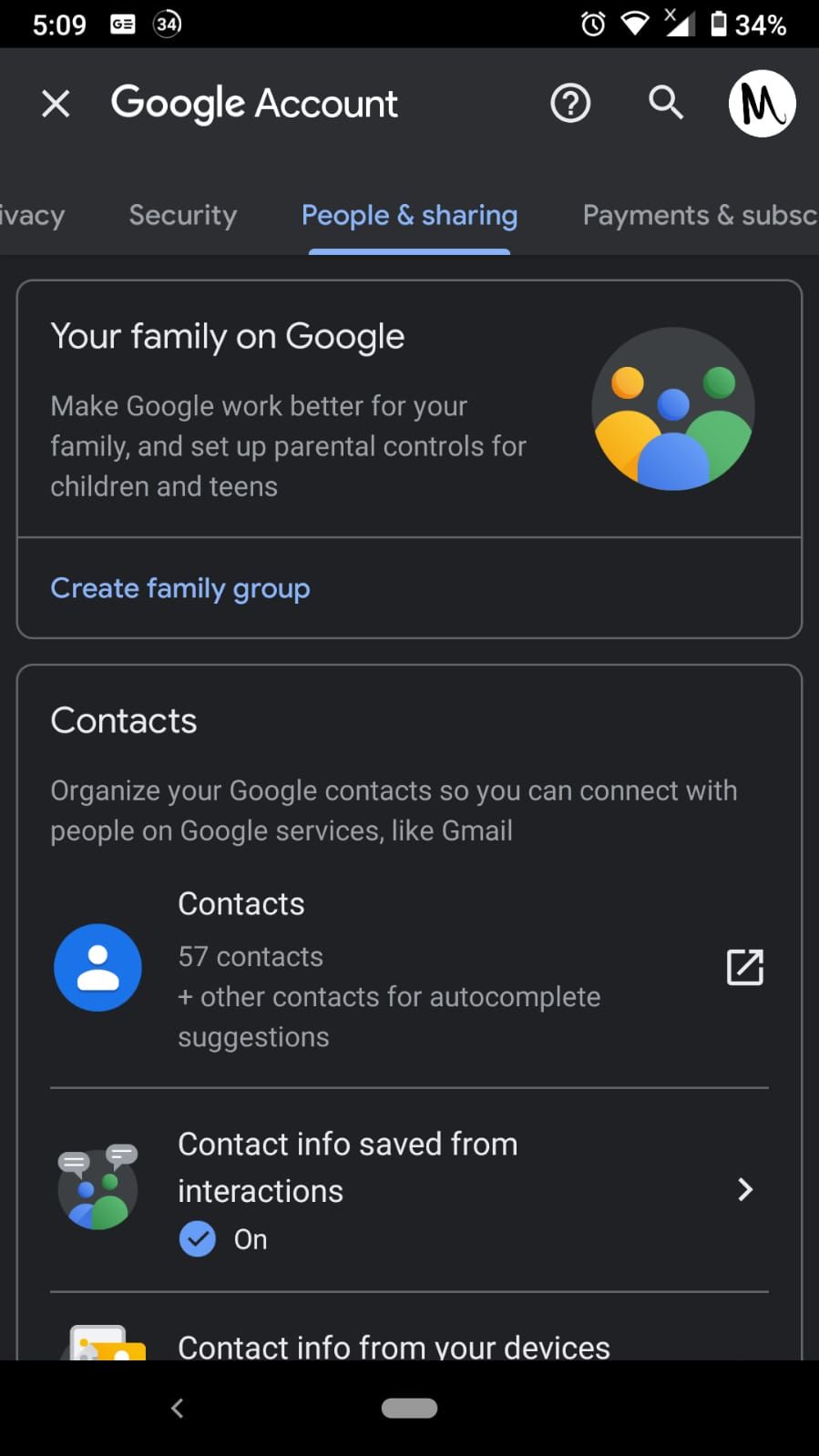
Task: Select the People & sharing tab
Action: tap(409, 216)
